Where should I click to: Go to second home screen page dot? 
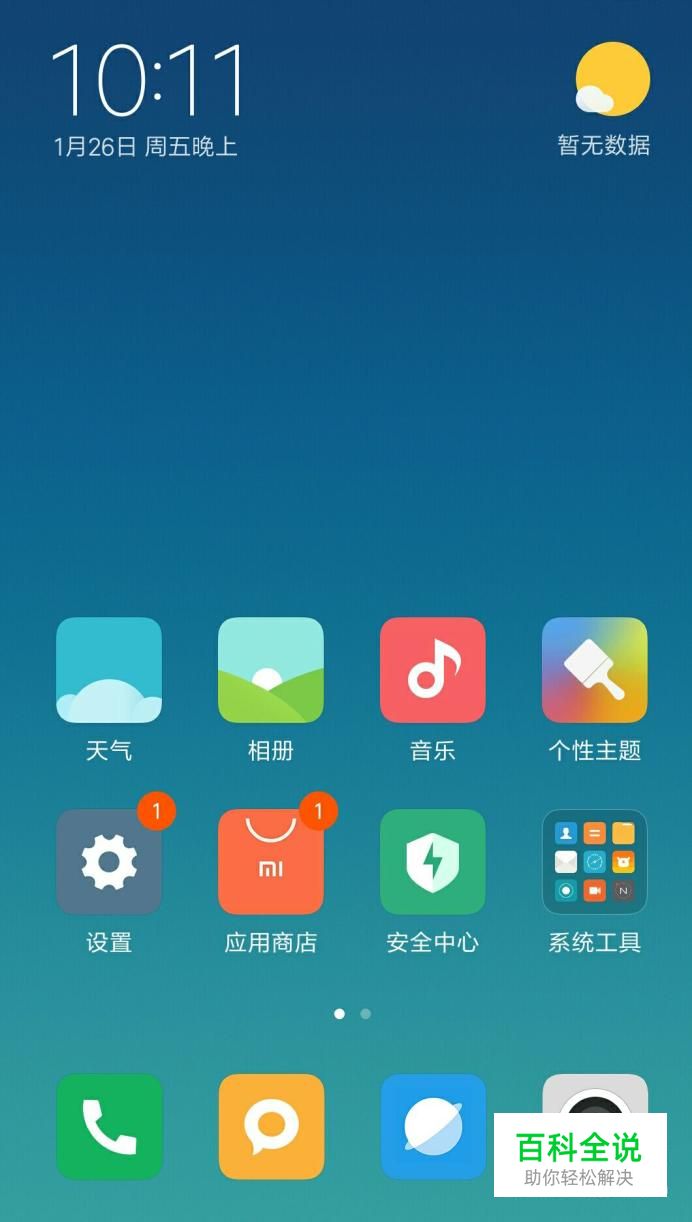tap(366, 1014)
